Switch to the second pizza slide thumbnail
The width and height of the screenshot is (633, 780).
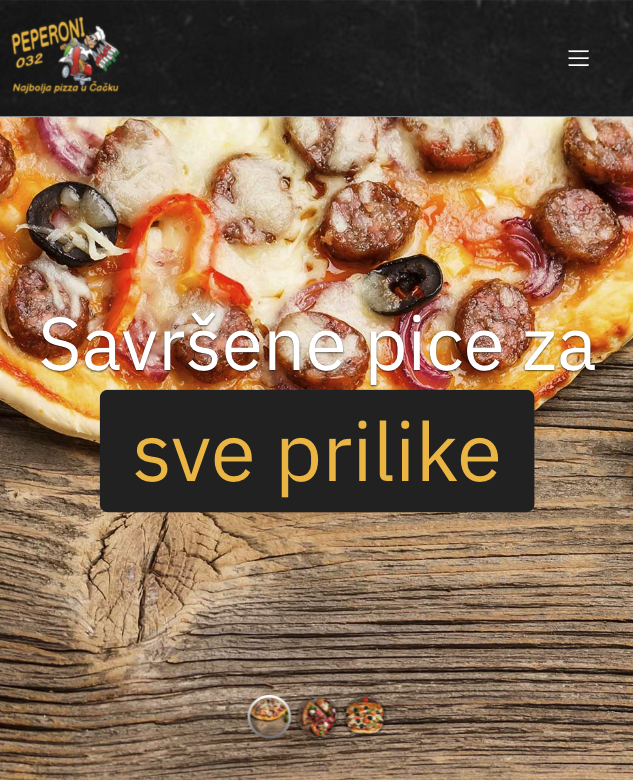point(319,717)
